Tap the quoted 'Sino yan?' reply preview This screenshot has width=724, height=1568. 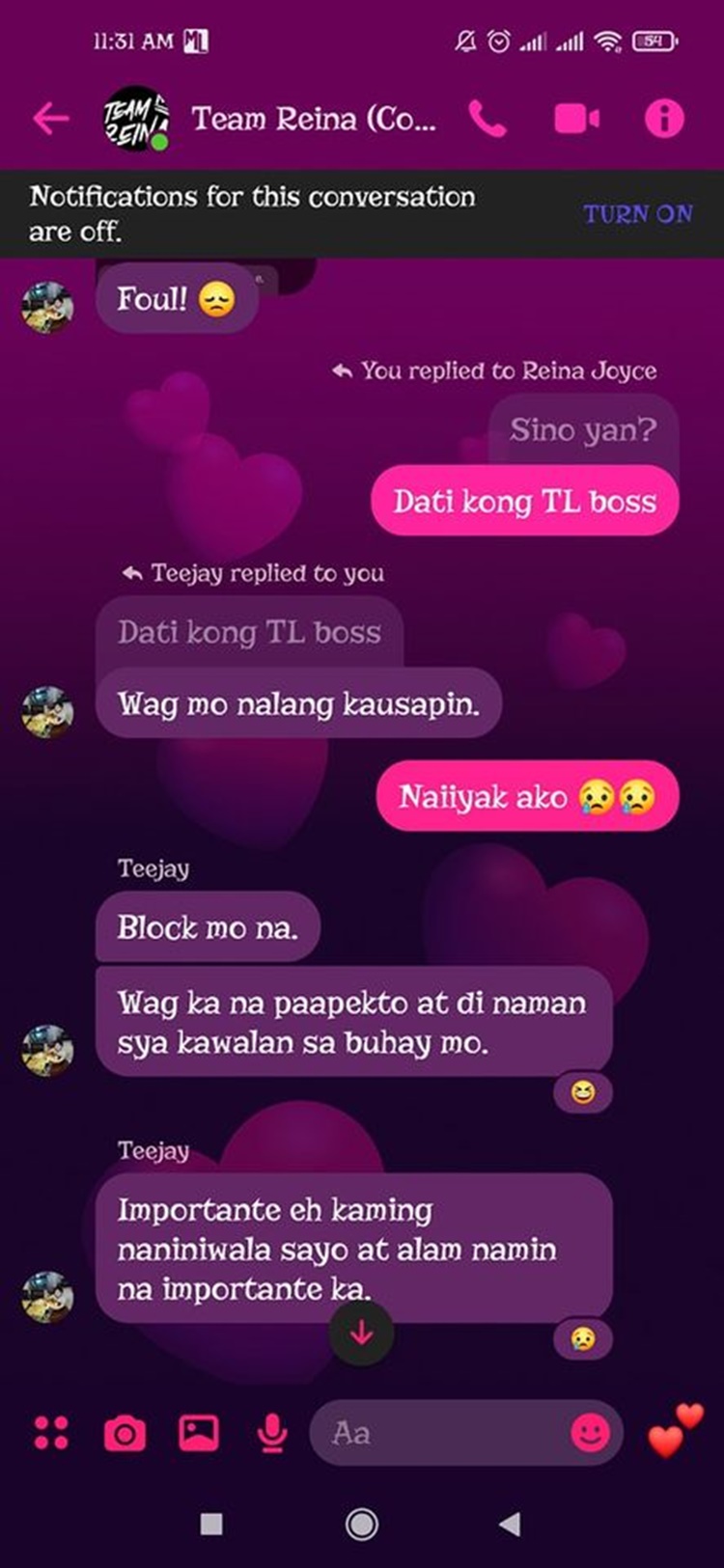pyautogui.click(x=582, y=429)
